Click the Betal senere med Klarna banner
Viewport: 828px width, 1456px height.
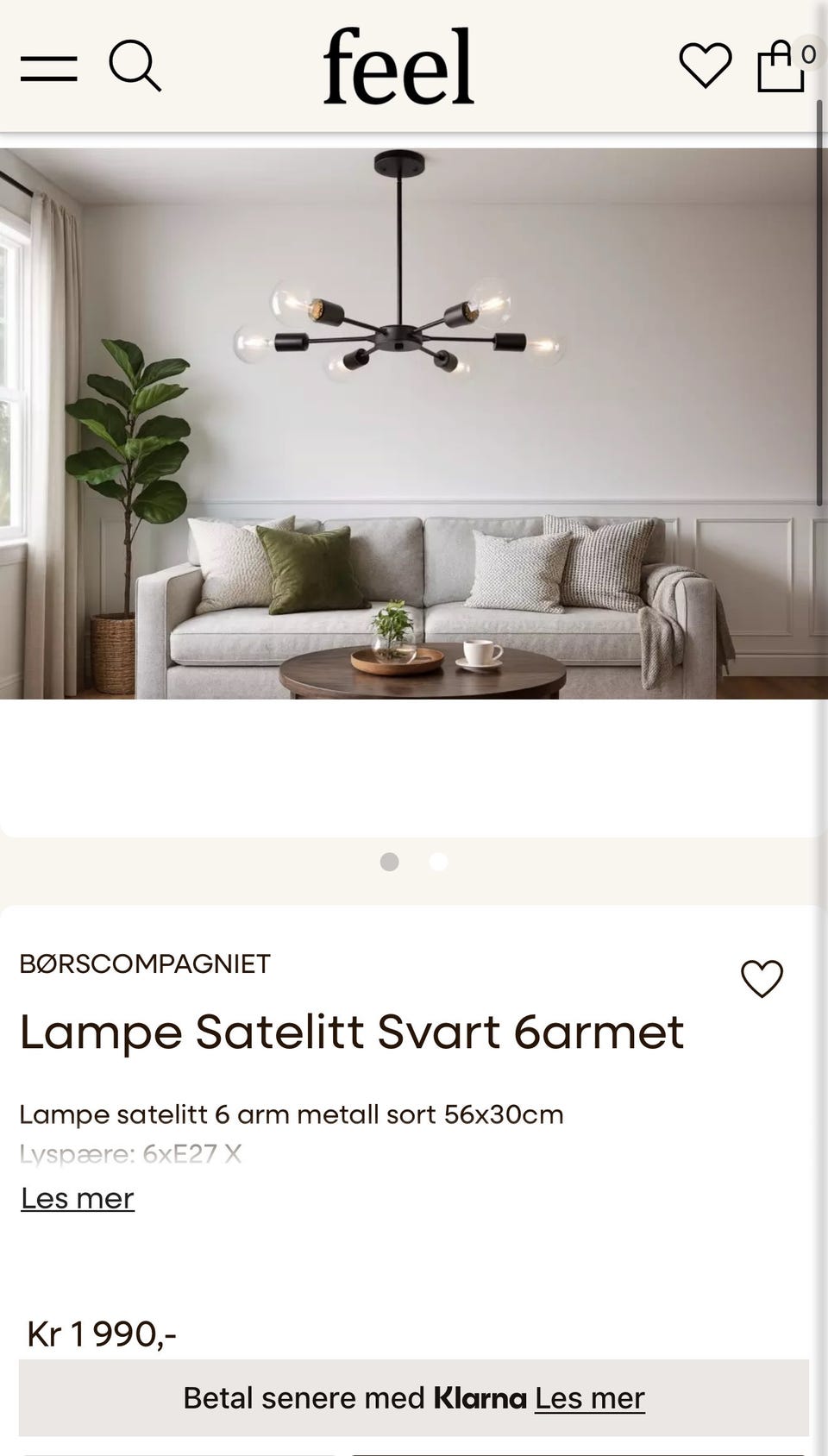[x=414, y=1396]
